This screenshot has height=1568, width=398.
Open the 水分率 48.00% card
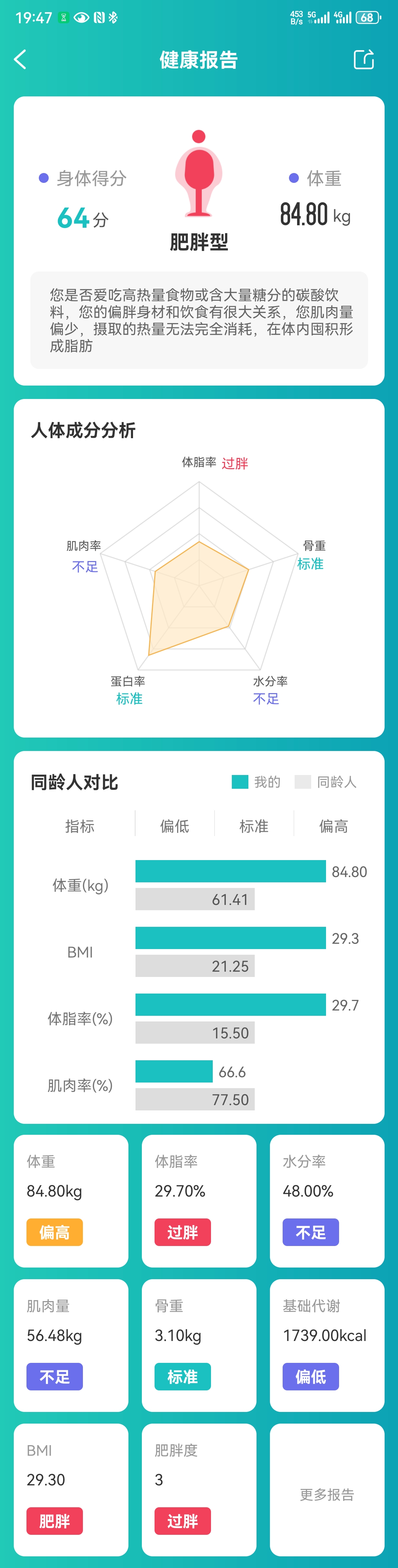(x=327, y=1200)
